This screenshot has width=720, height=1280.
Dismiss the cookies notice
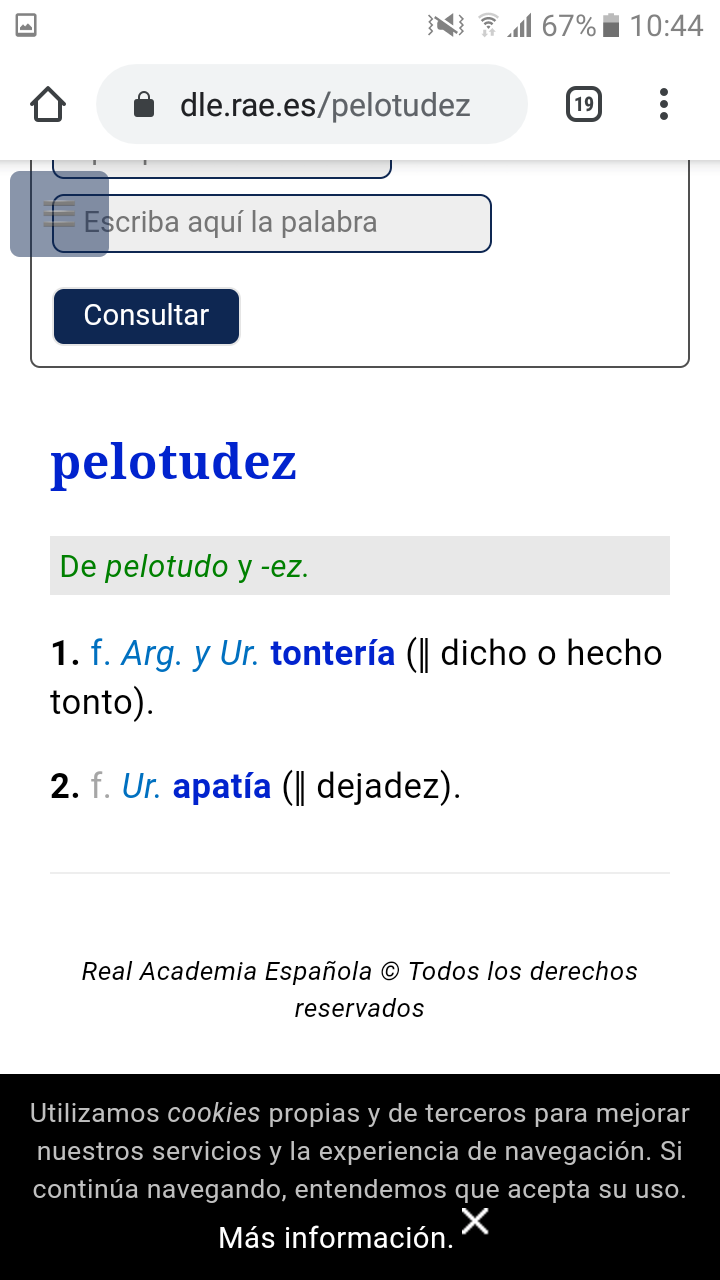coord(475,1221)
